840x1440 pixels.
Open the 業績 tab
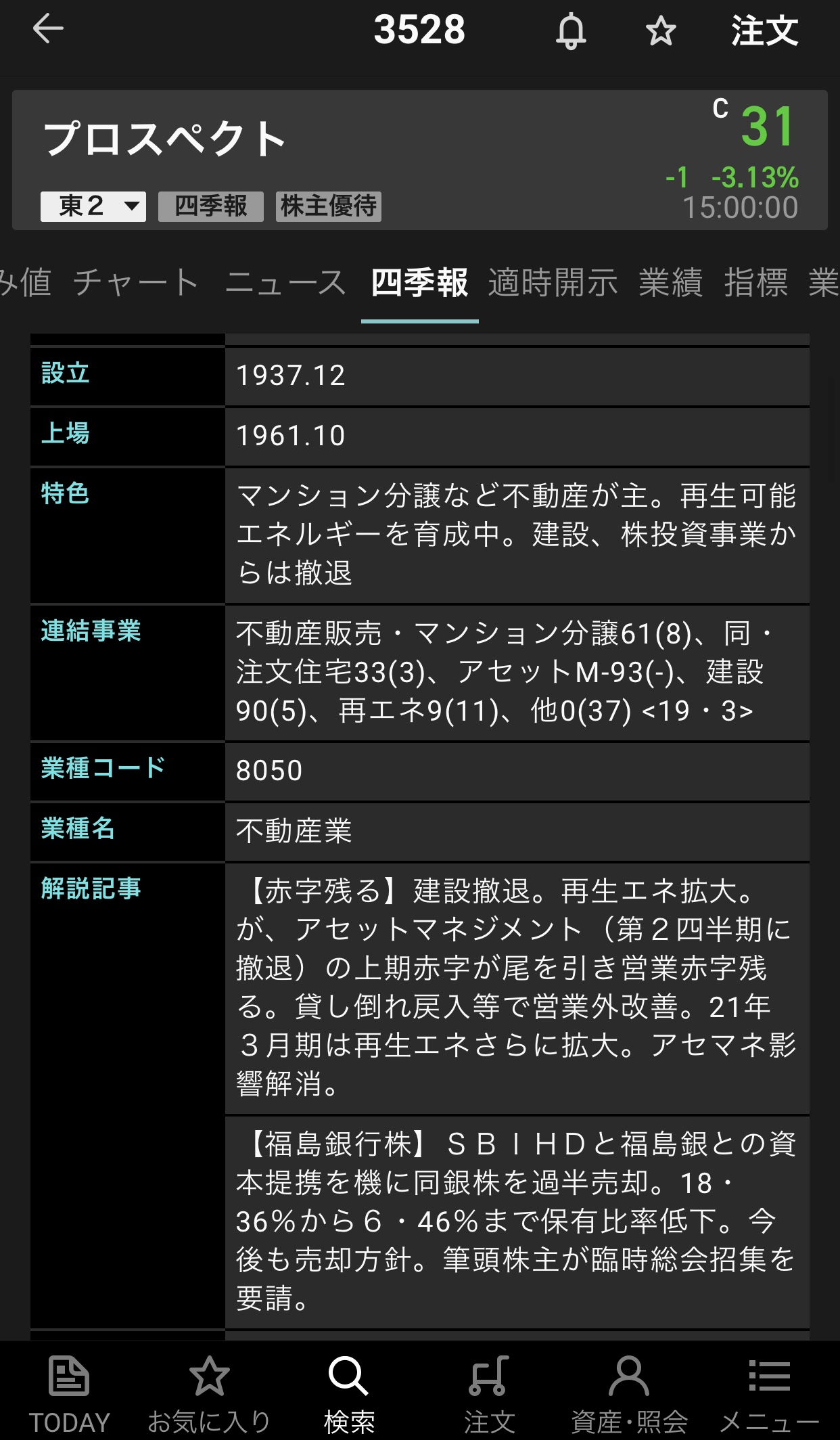[671, 283]
